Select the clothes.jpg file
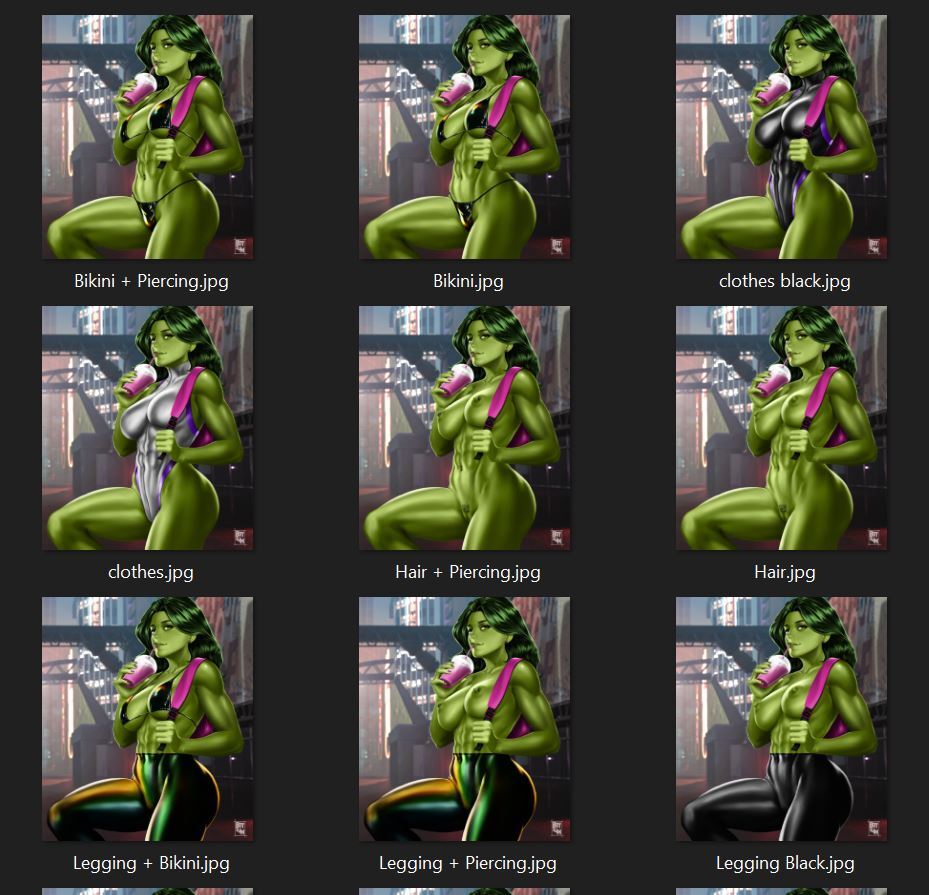929x895 pixels. (x=148, y=428)
